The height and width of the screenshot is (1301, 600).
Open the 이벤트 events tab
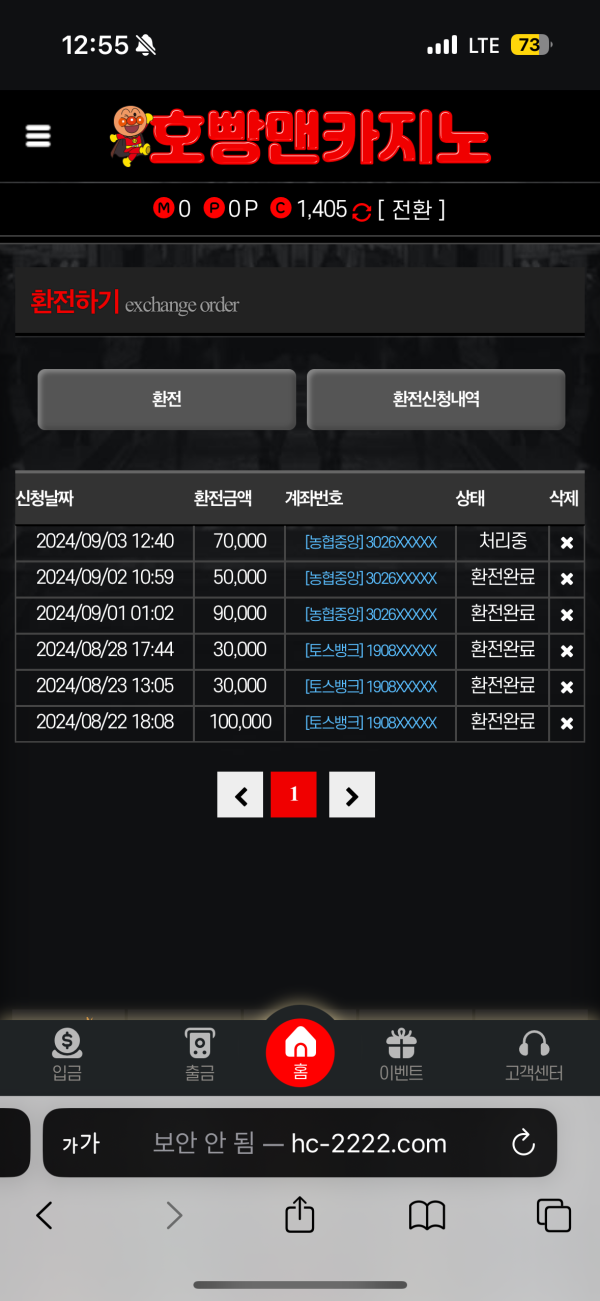coord(401,1055)
